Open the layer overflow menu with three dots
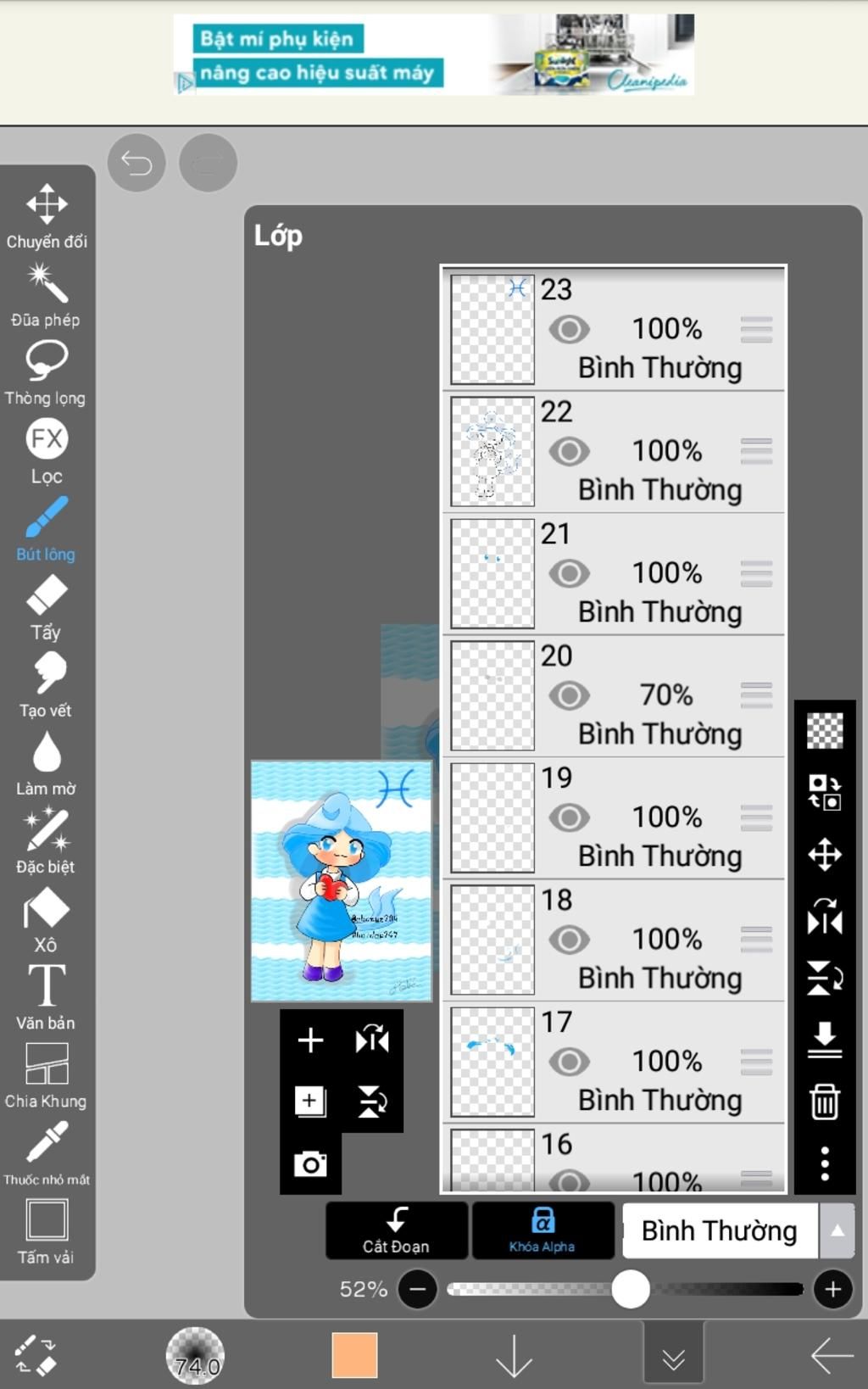The height and width of the screenshot is (1389, 868). tap(825, 1163)
